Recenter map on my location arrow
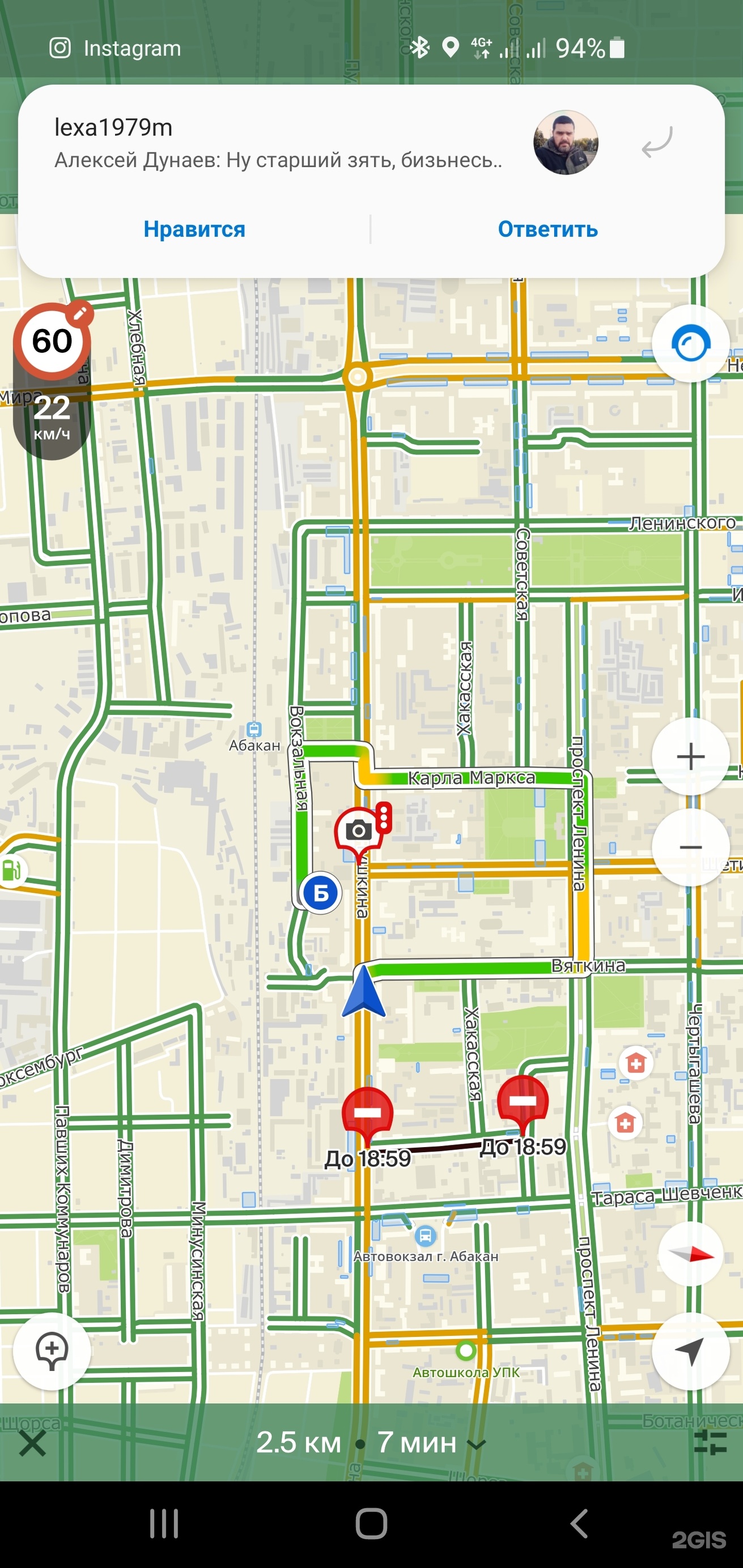The height and width of the screenshot is (1568, 743). pos(691,1351)
